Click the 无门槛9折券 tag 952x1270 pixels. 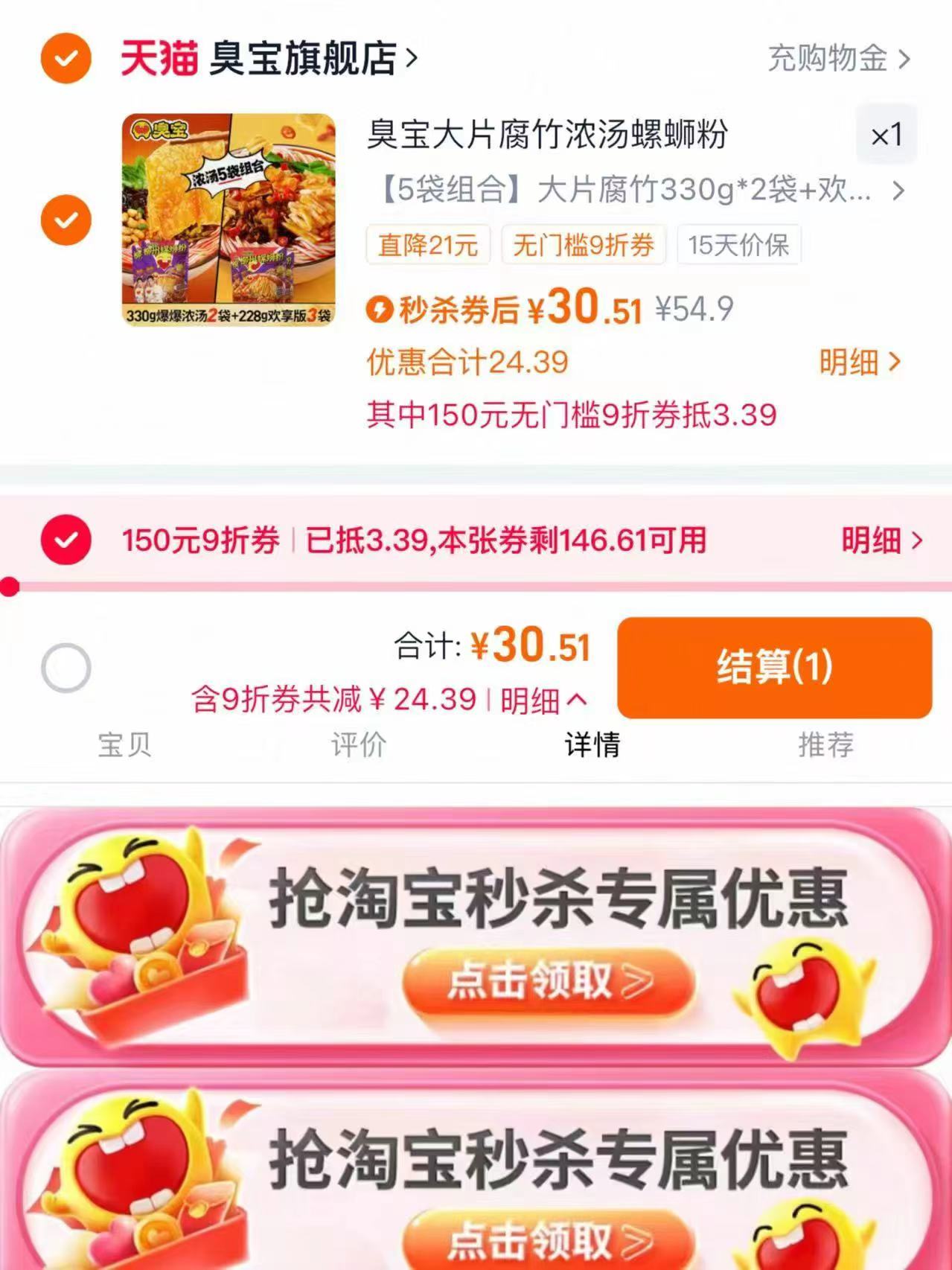click(x=582, y=246)
